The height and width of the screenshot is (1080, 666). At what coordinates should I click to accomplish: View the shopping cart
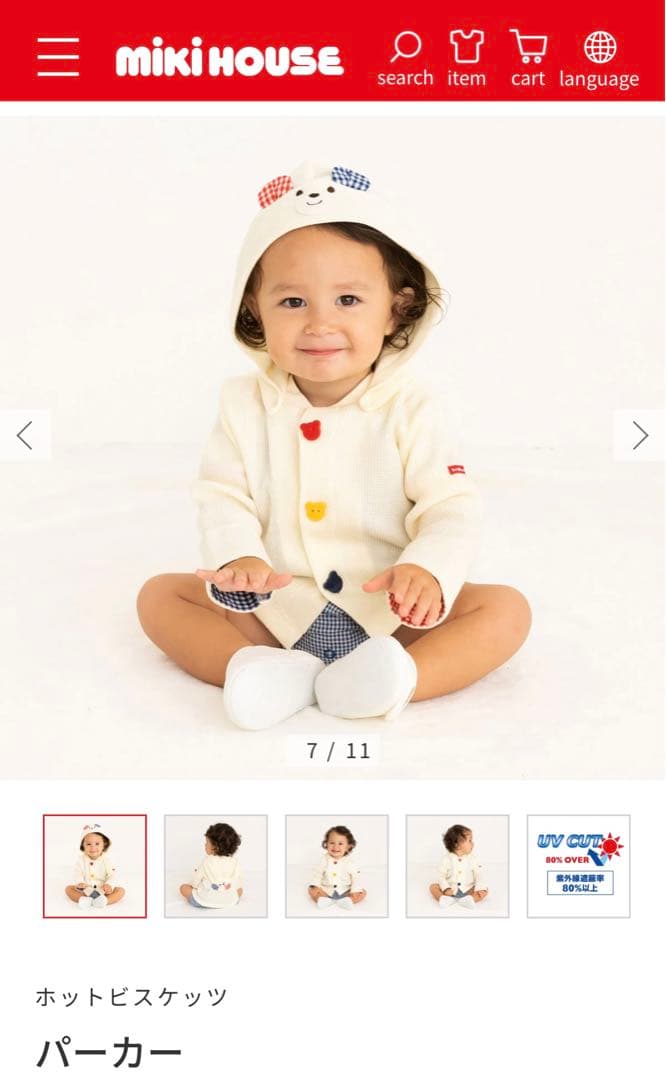click(528, 59)
